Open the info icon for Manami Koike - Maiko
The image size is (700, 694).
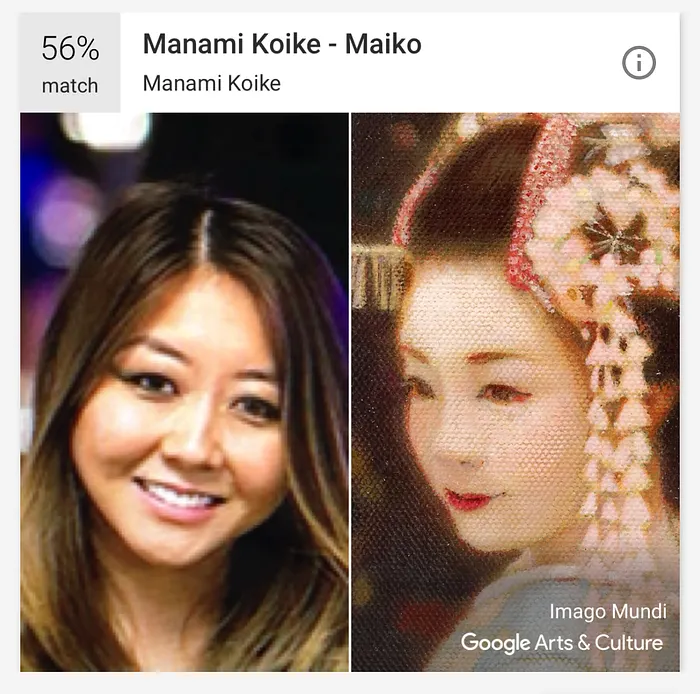(x=639, y=63)
